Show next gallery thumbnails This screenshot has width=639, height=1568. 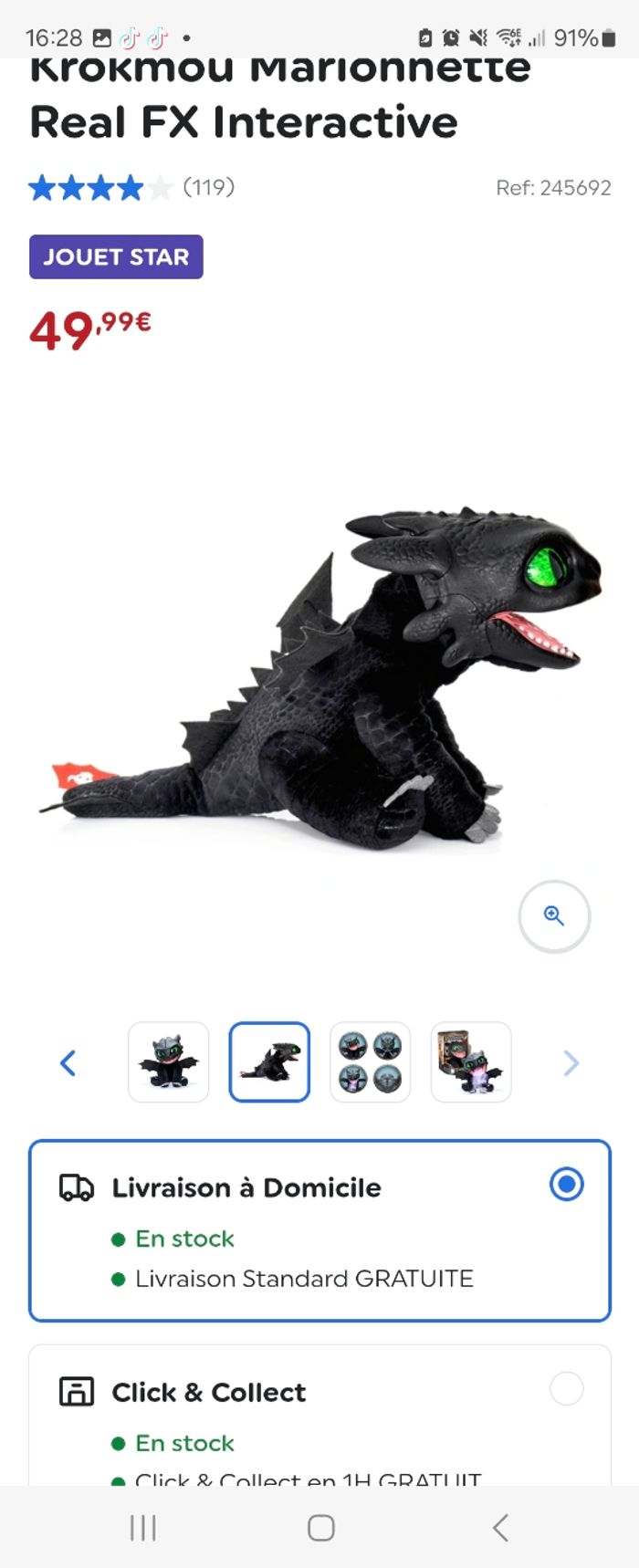pyautogui.click(x=571, y=1062)
